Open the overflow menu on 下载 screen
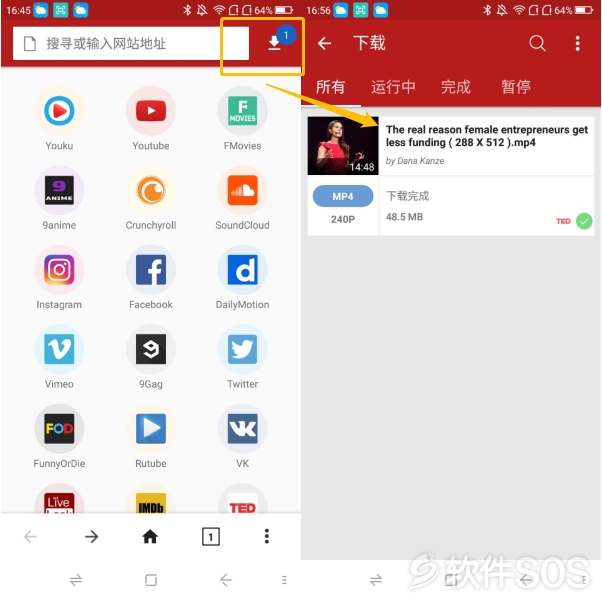Image resolution: width=602 pixels, height=600 pixels. [577, 44]
